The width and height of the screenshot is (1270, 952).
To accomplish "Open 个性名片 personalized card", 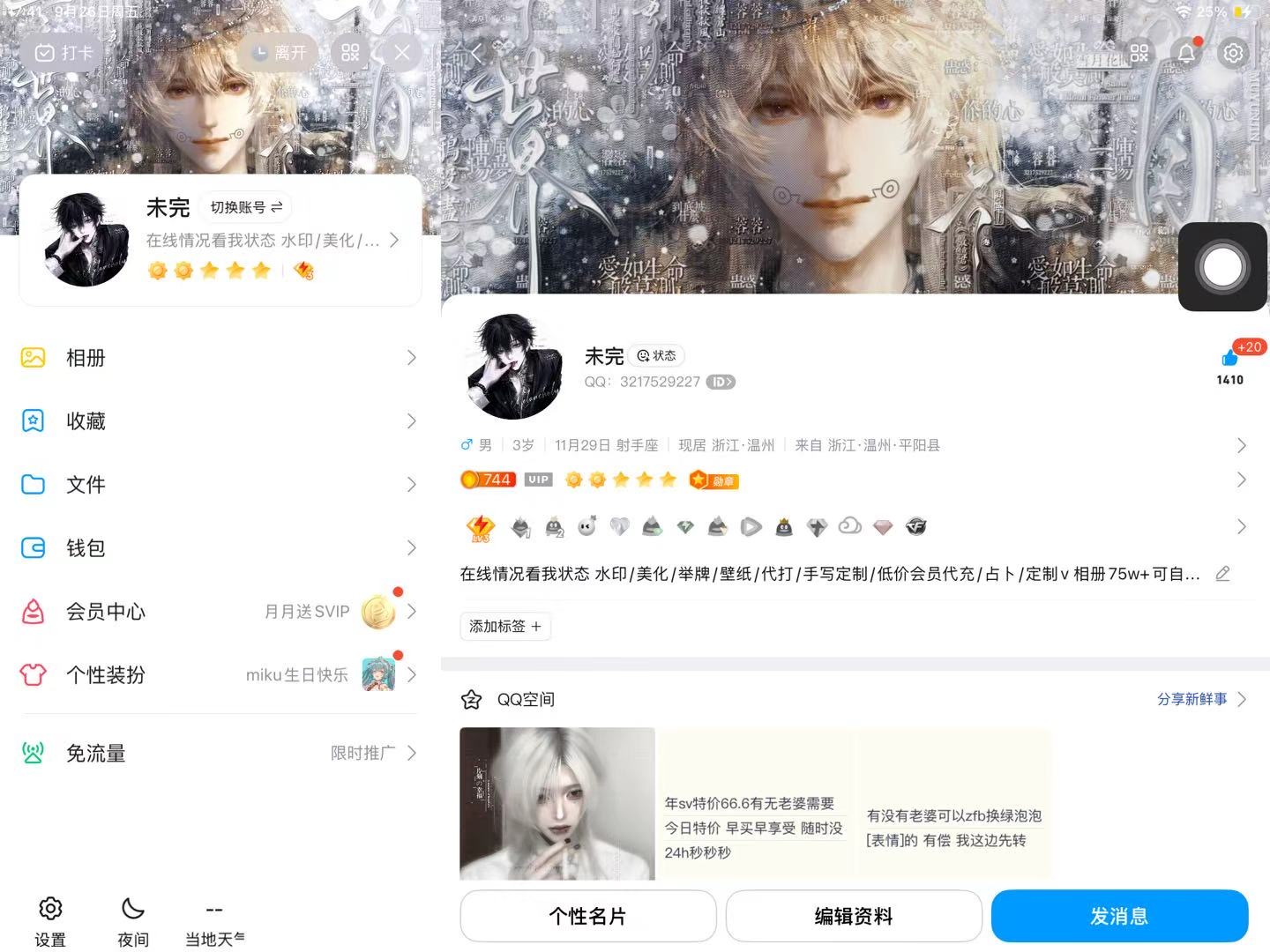I will (587, 916).
